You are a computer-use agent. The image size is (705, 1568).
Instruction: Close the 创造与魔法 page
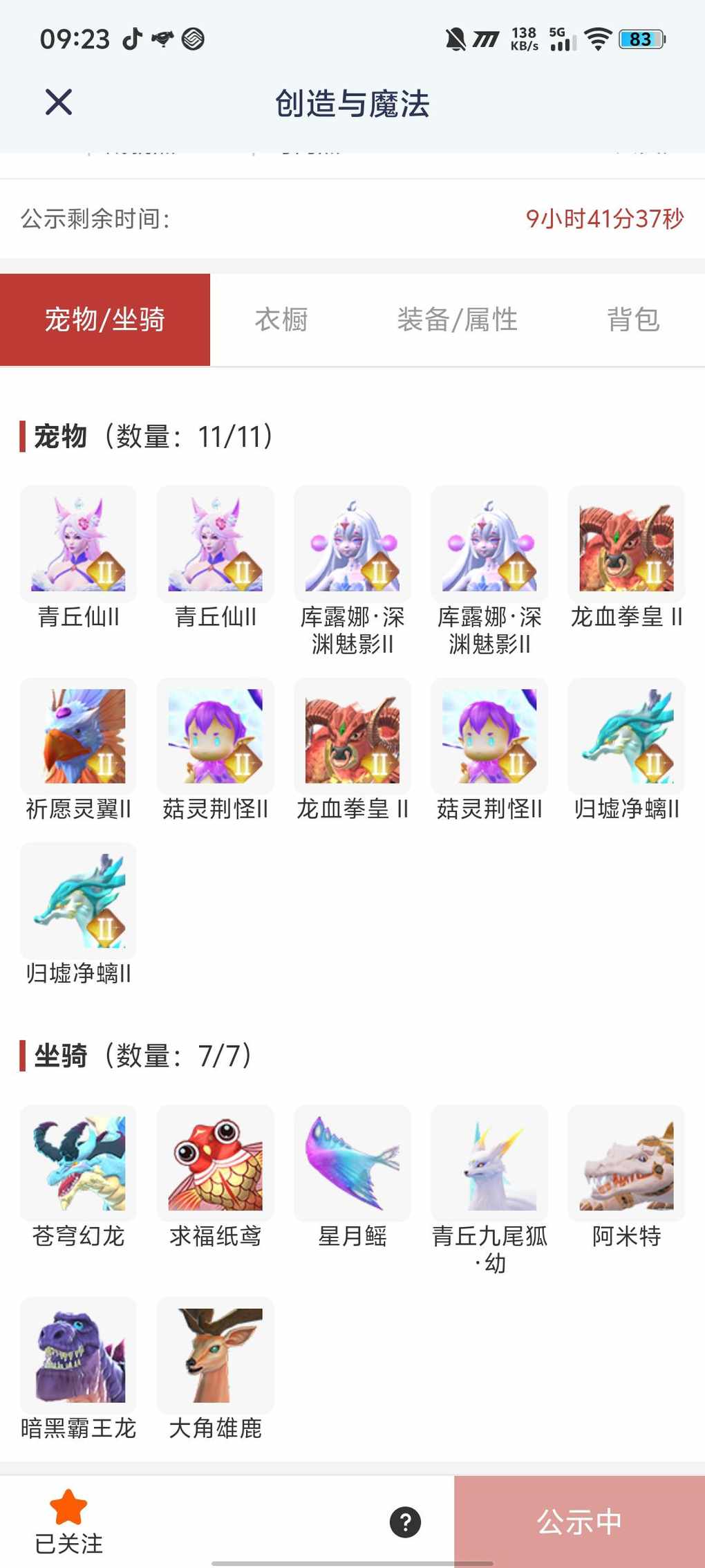59,102
